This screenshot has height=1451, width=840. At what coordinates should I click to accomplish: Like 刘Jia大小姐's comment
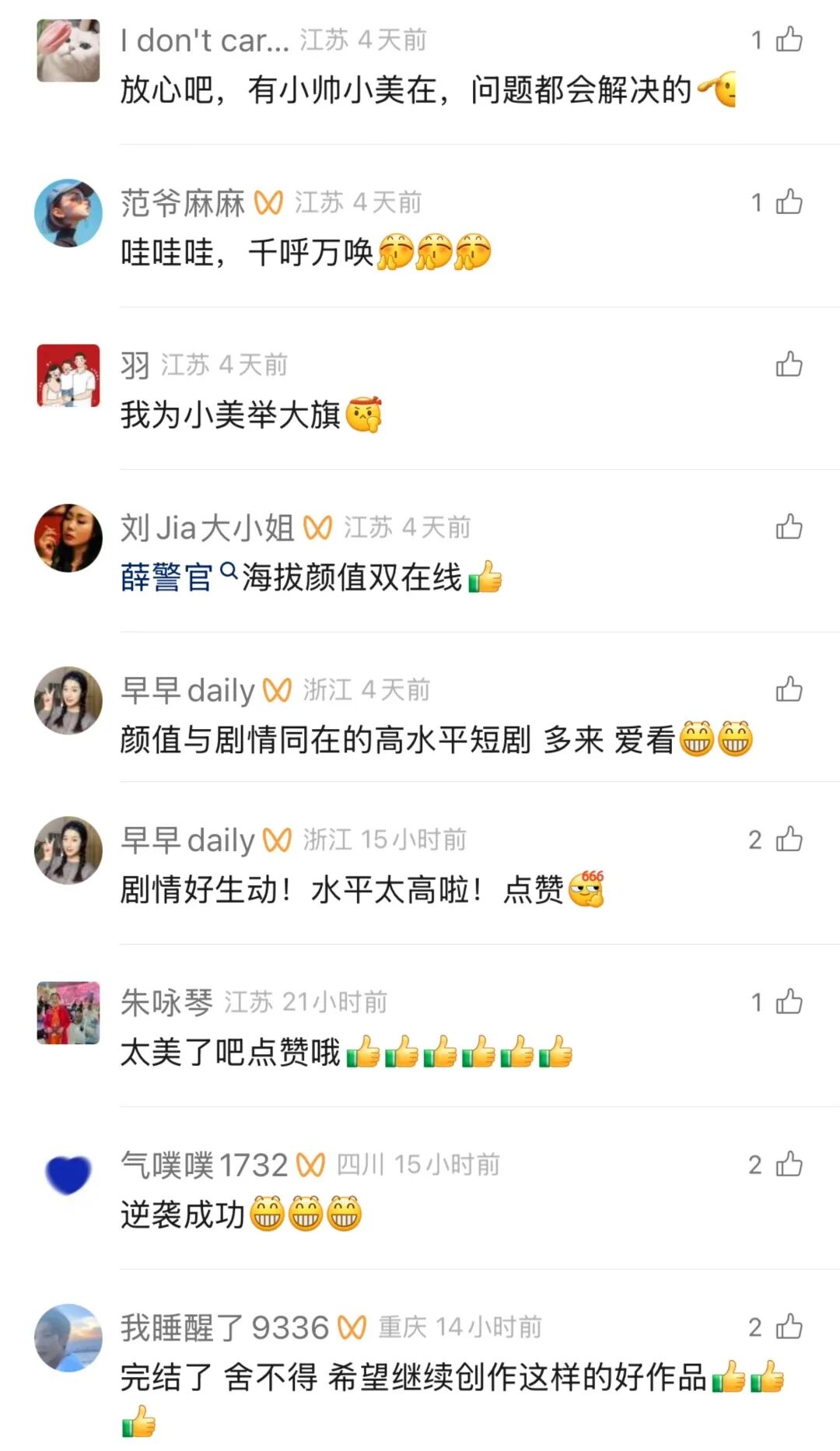tap(789, 527)
